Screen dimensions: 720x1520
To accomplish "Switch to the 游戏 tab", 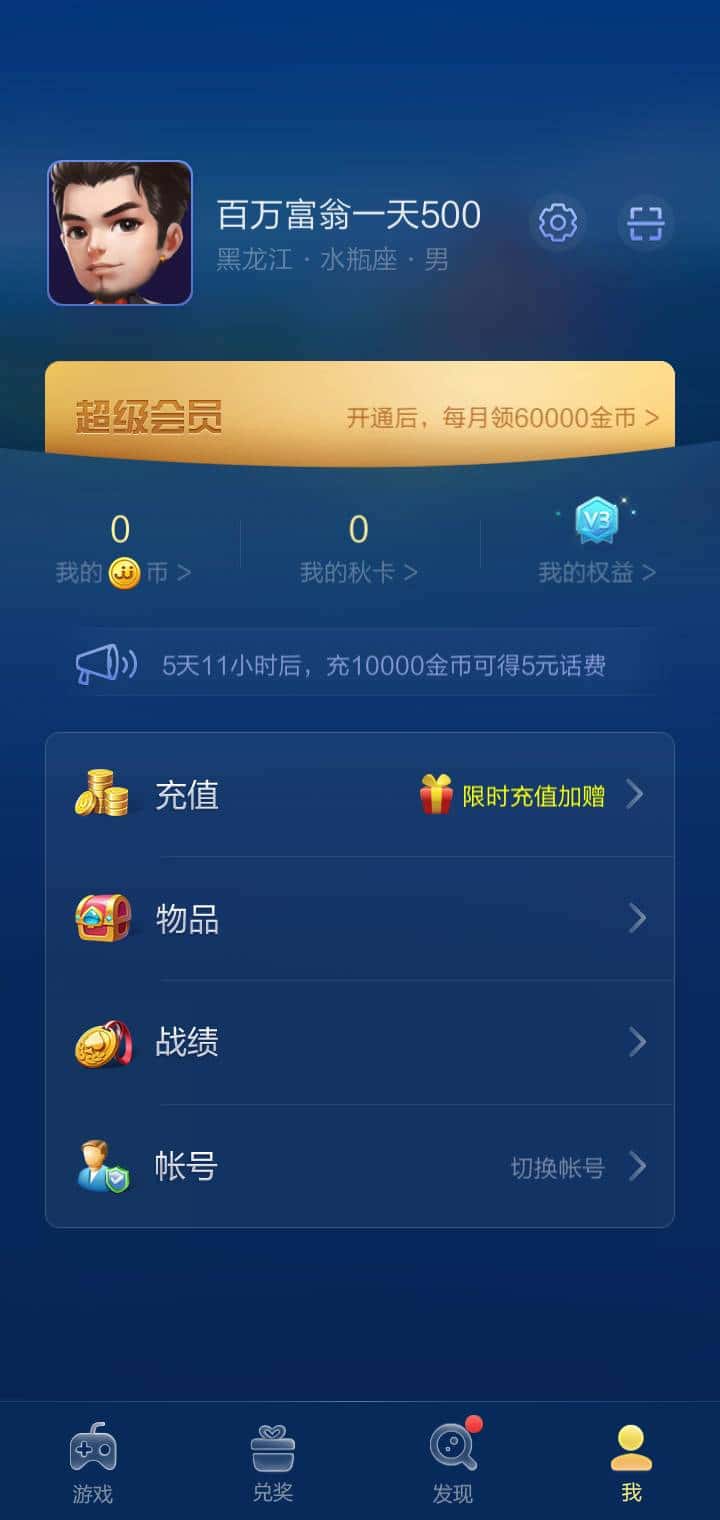I will click(92, 1463).
